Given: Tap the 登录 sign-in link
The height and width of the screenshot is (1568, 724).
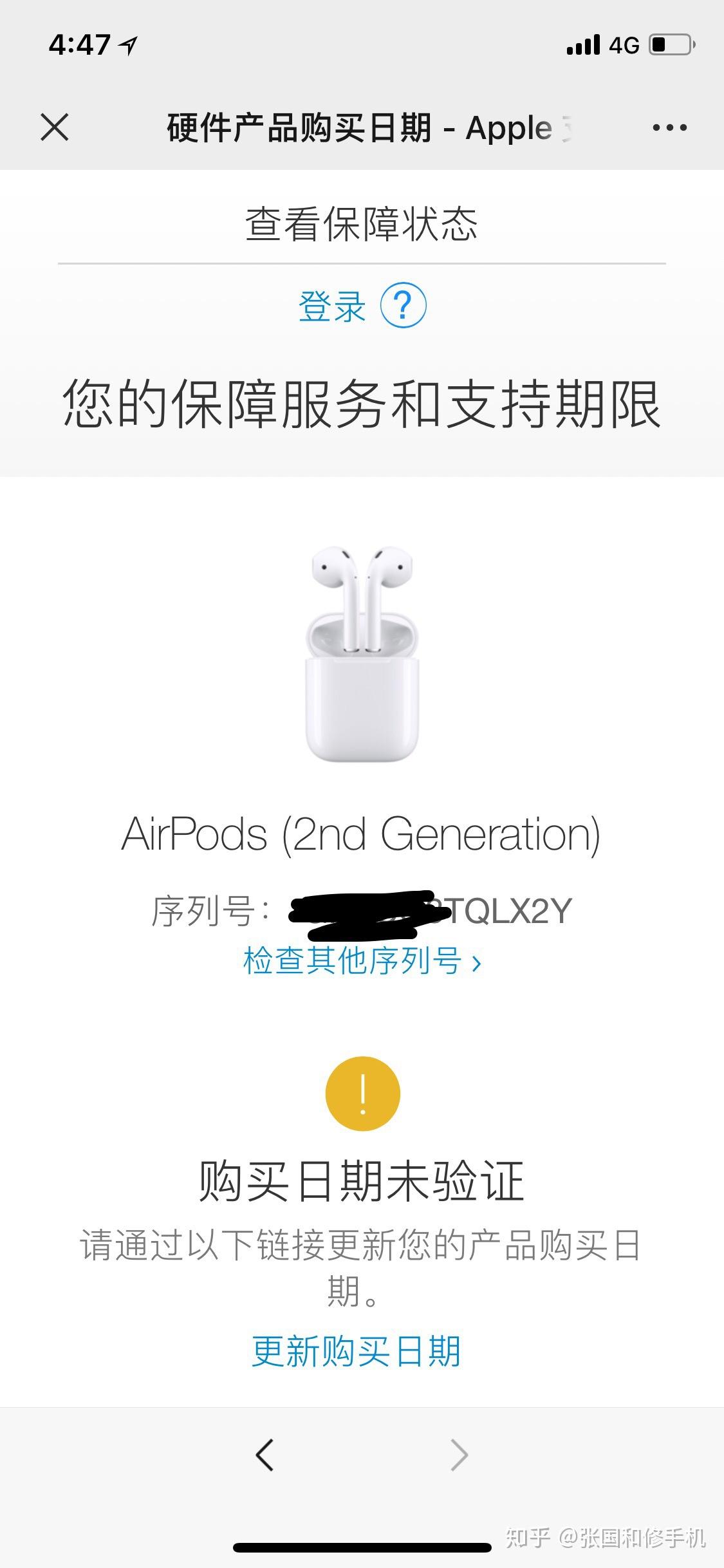Looking at the screenshot, I should coord(331,306).
